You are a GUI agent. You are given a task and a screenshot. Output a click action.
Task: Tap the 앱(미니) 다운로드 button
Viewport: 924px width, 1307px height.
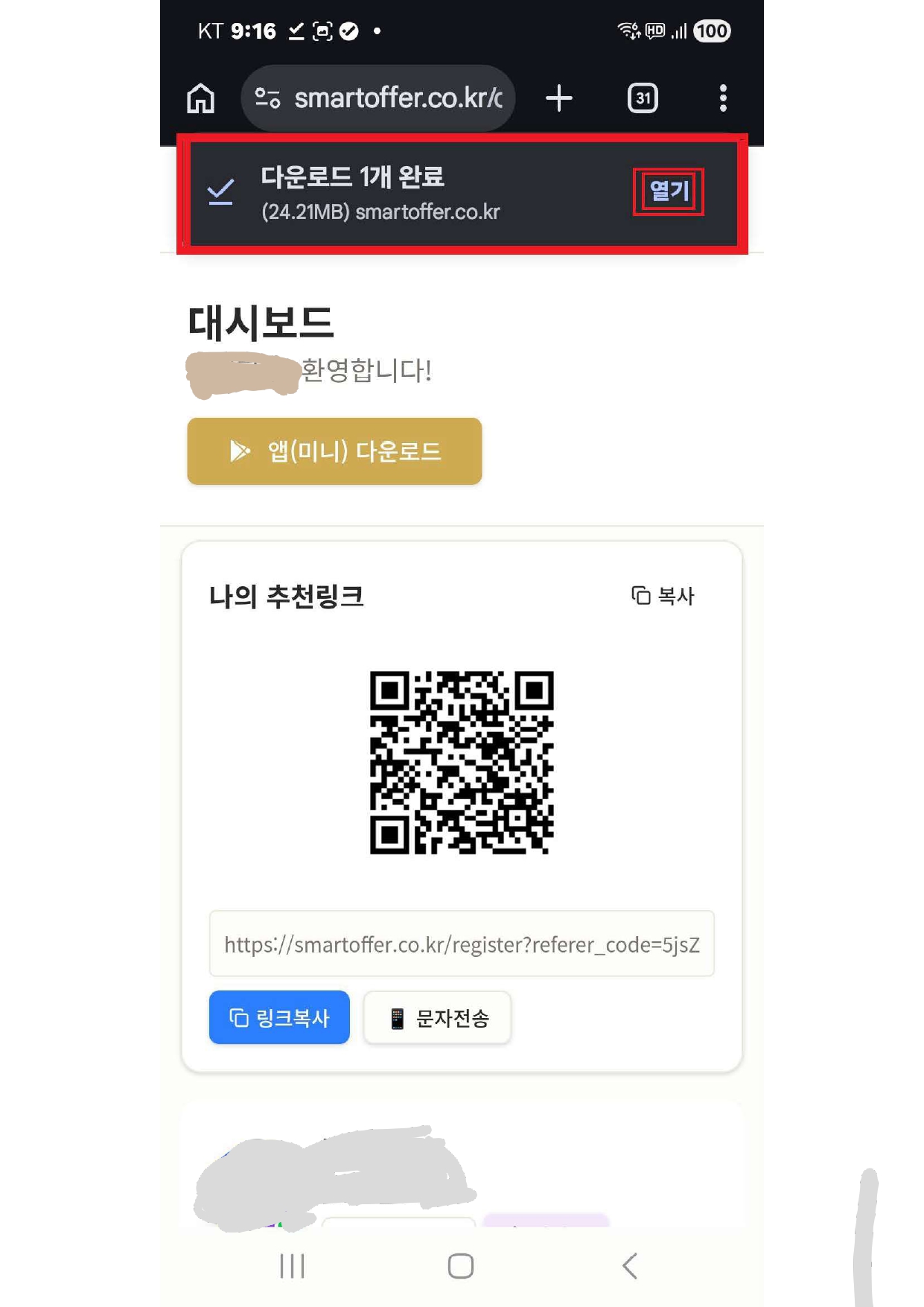point(334,451)
